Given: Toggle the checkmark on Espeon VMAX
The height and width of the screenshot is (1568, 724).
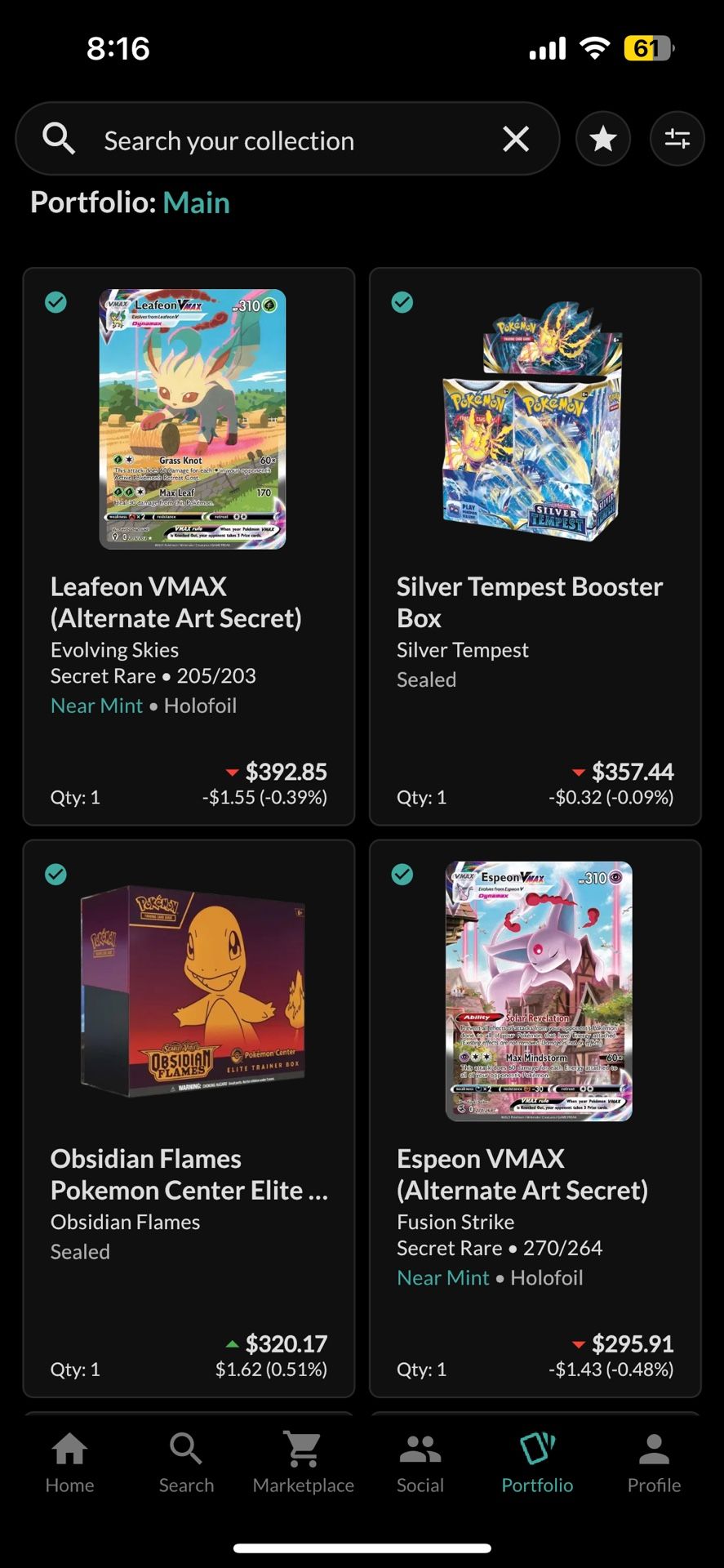Looking at the screenshot, I should [x=402, y=875].
